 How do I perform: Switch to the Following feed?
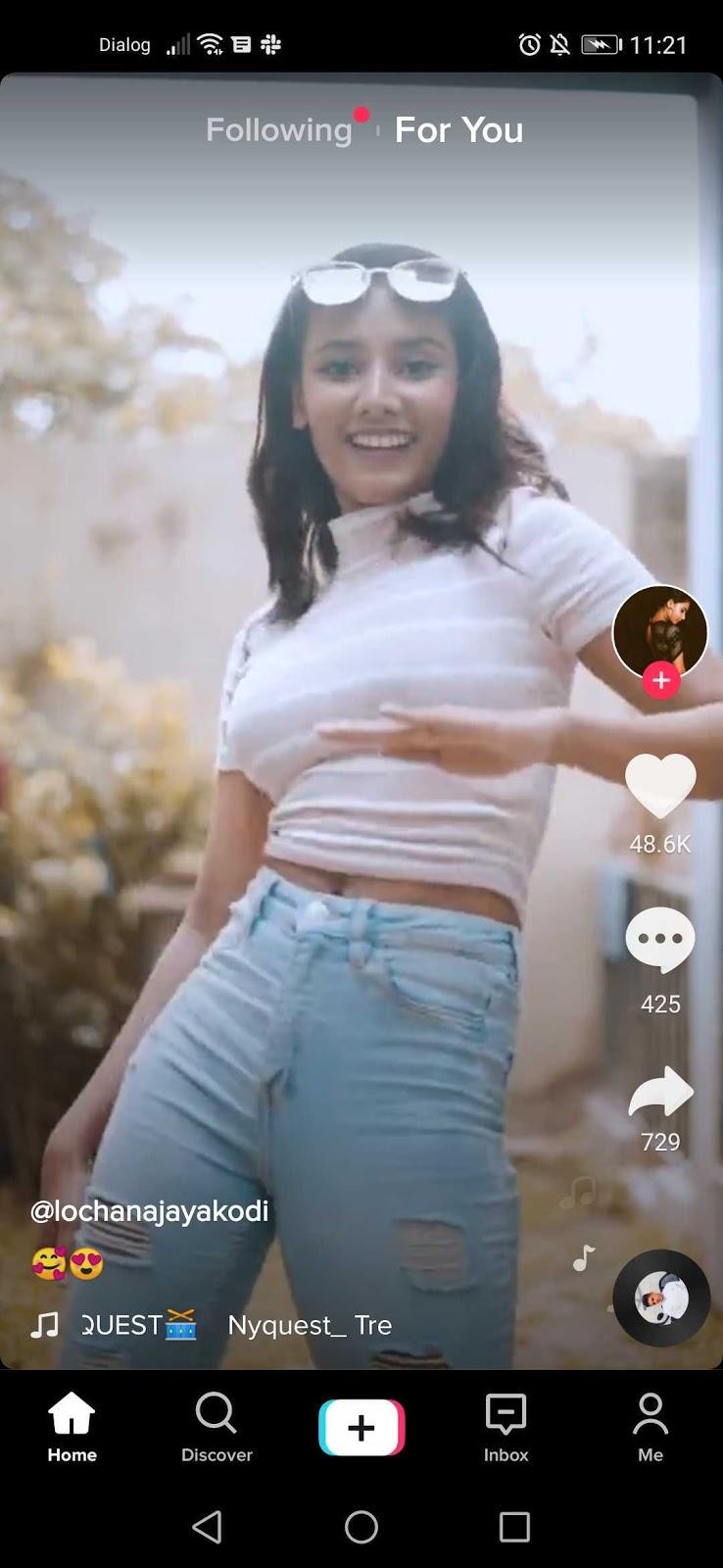pos(278,130)
